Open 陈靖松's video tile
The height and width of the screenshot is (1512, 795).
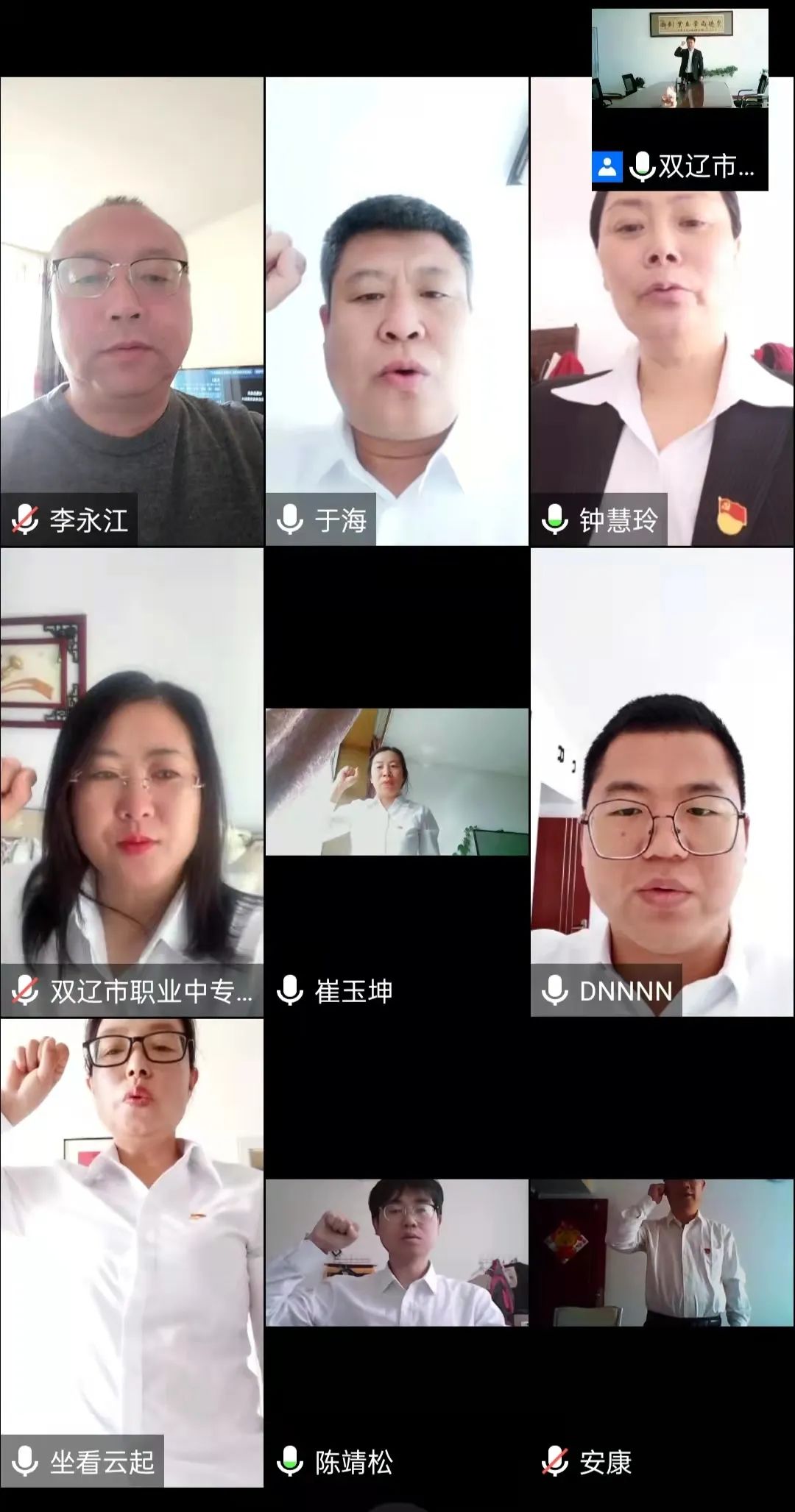point(397,1252)
